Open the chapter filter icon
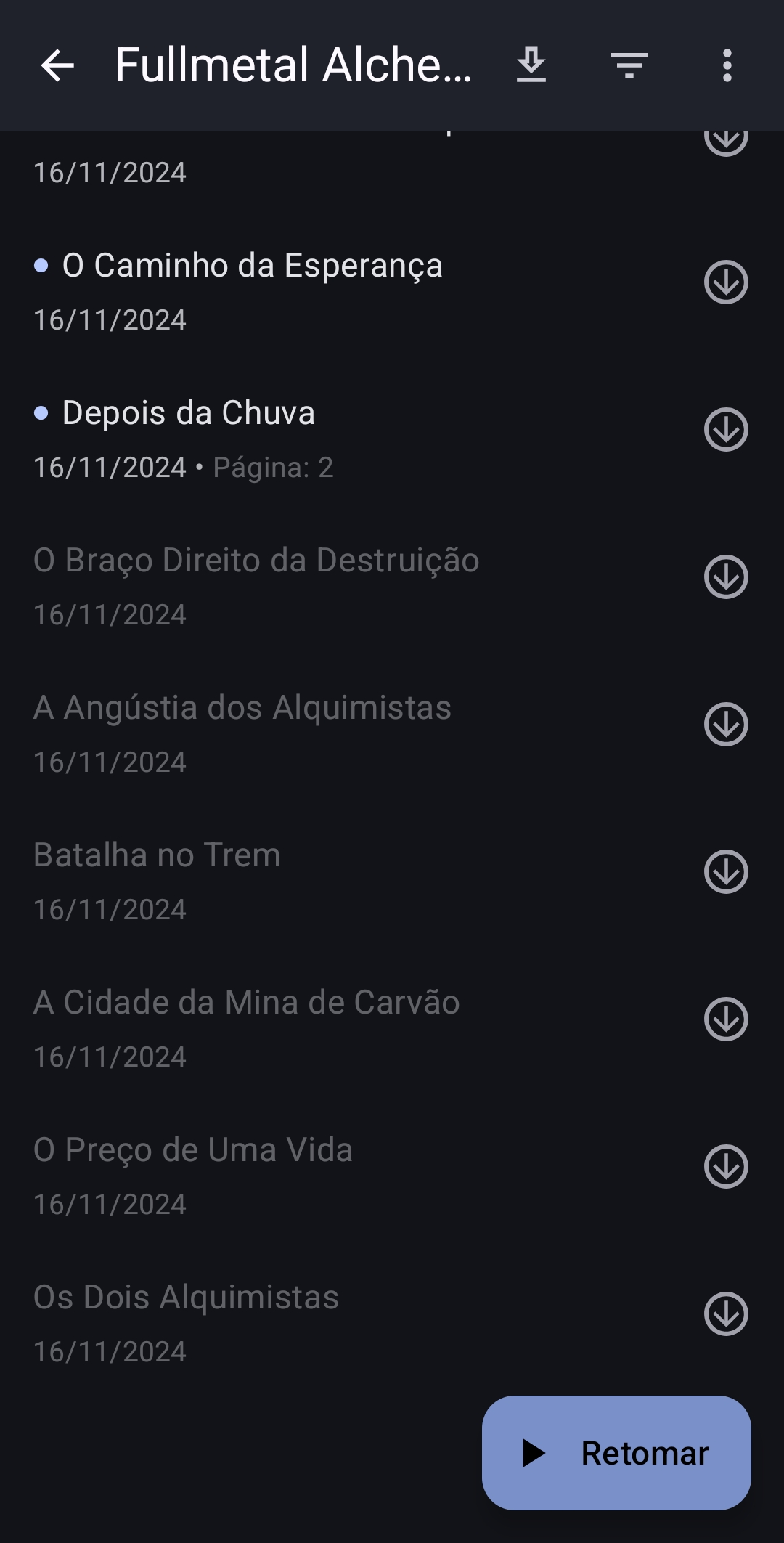The image size is (784, 1543). [629, 65]
